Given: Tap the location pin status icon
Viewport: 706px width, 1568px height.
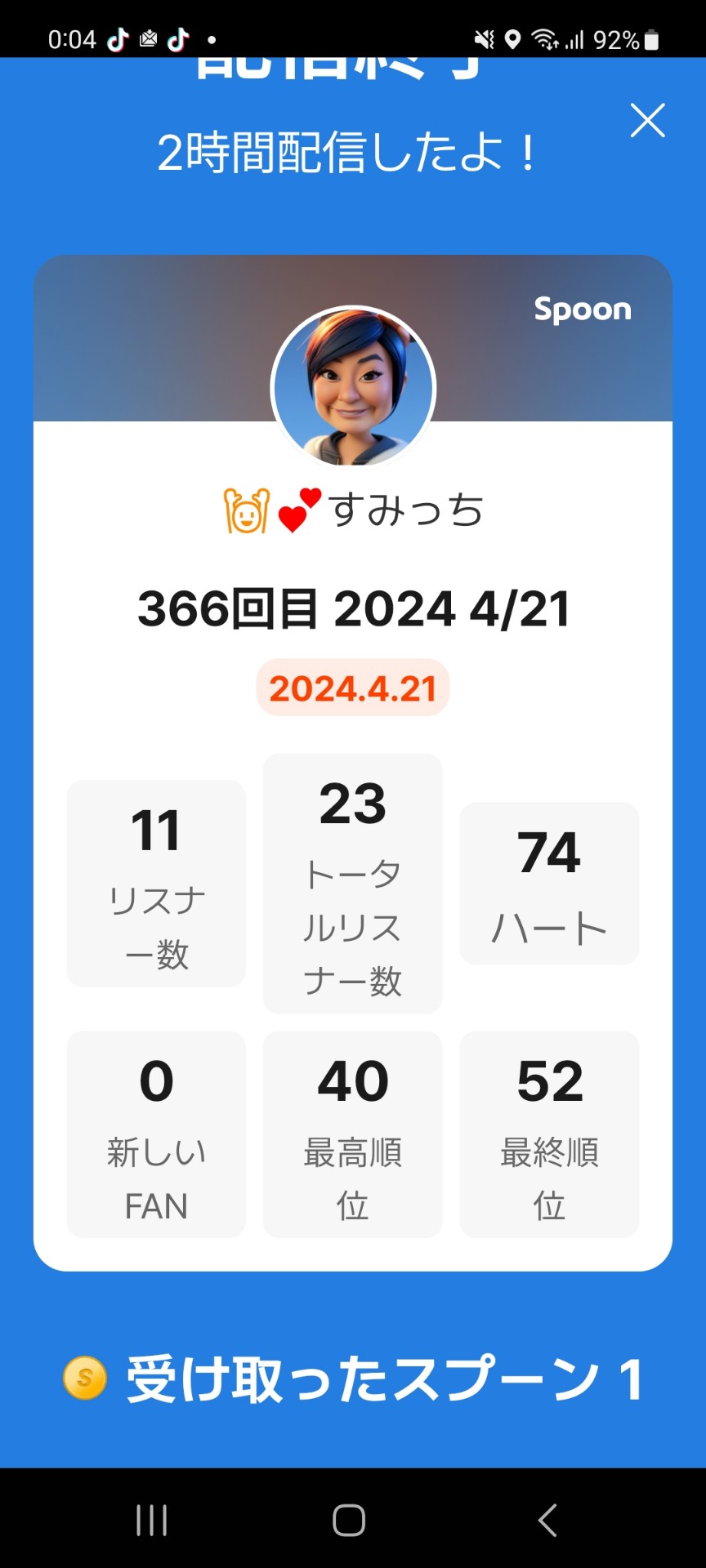Looking at the screenshot, I should pos(512,37).
